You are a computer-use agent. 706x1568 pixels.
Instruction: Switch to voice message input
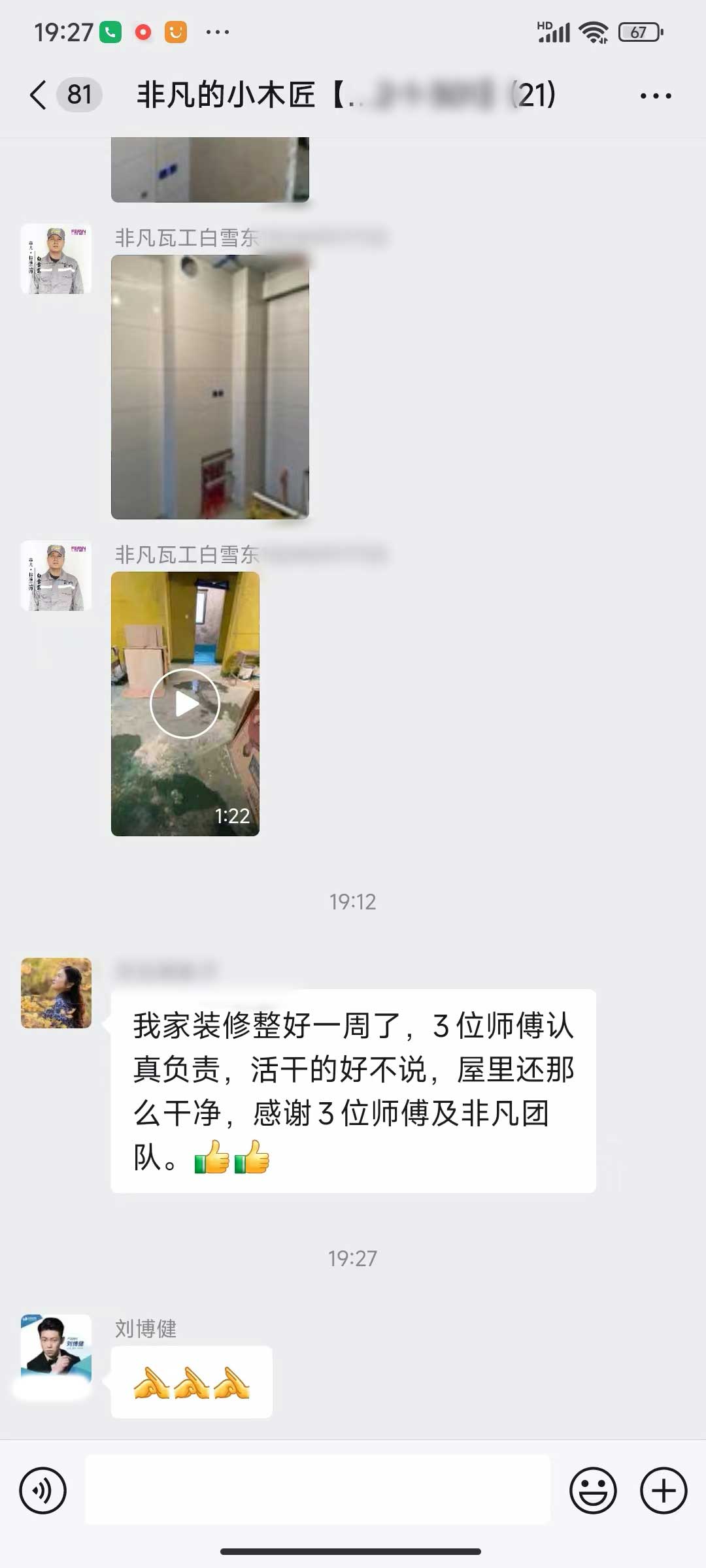[x=43, y=1491]
